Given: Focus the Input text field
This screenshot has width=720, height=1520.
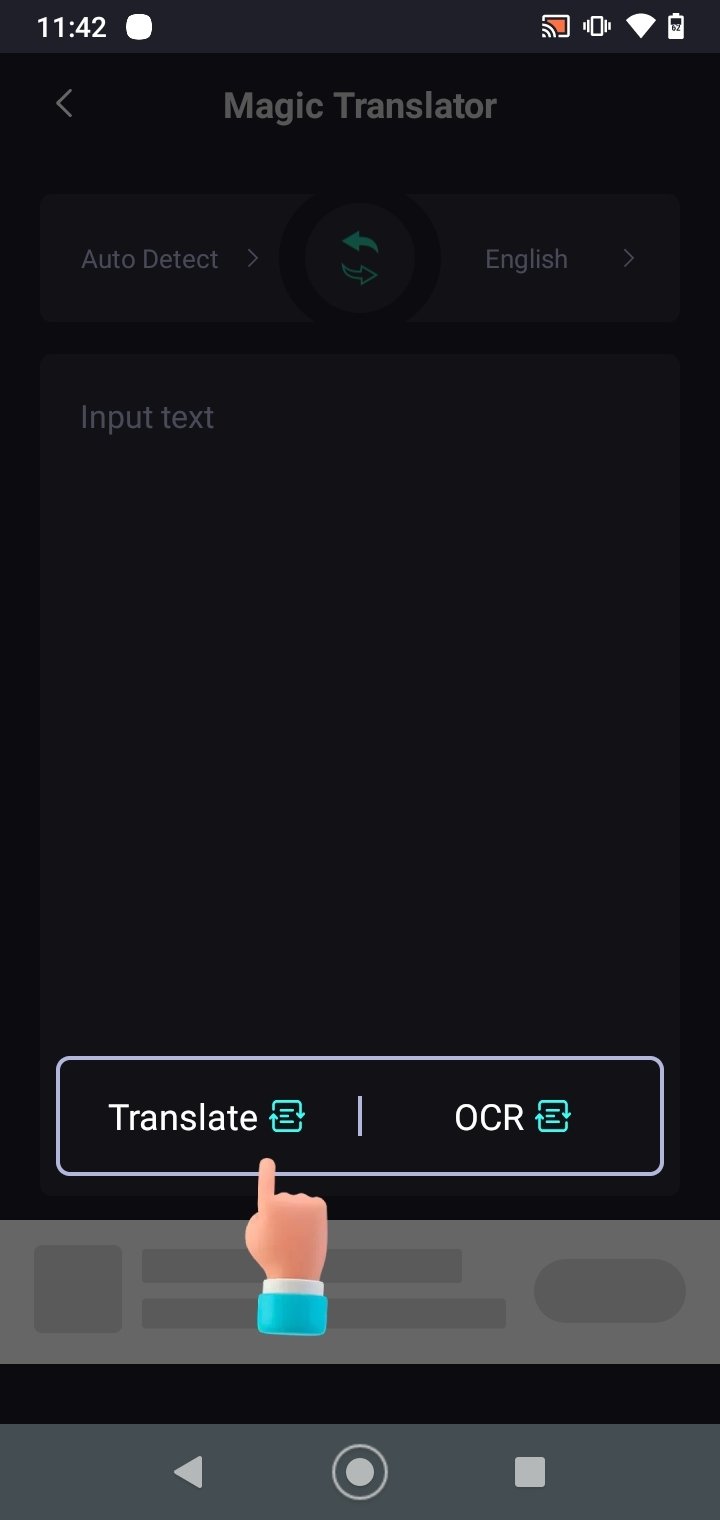Looking at the screenshot, I should [360, 700].
